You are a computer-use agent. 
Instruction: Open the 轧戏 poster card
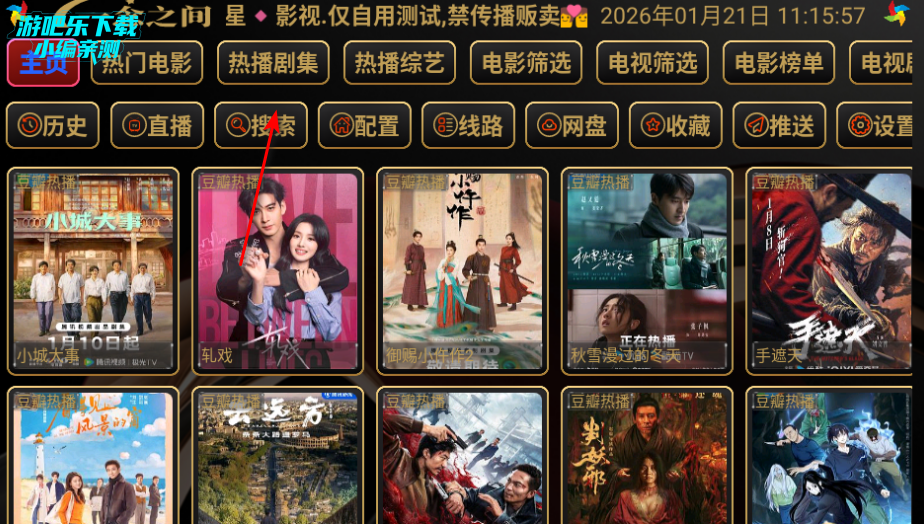coord(278,270)
